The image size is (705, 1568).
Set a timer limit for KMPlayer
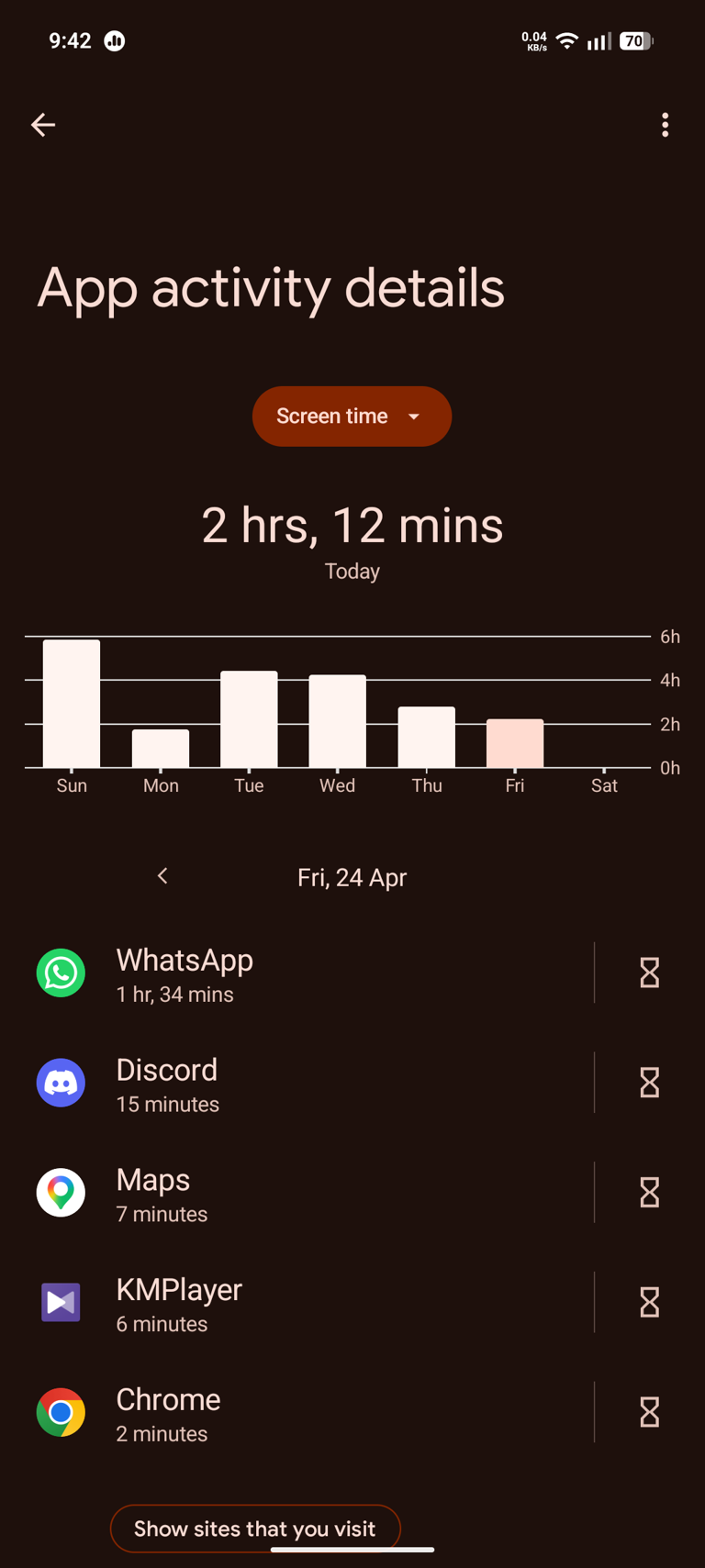649,1302
